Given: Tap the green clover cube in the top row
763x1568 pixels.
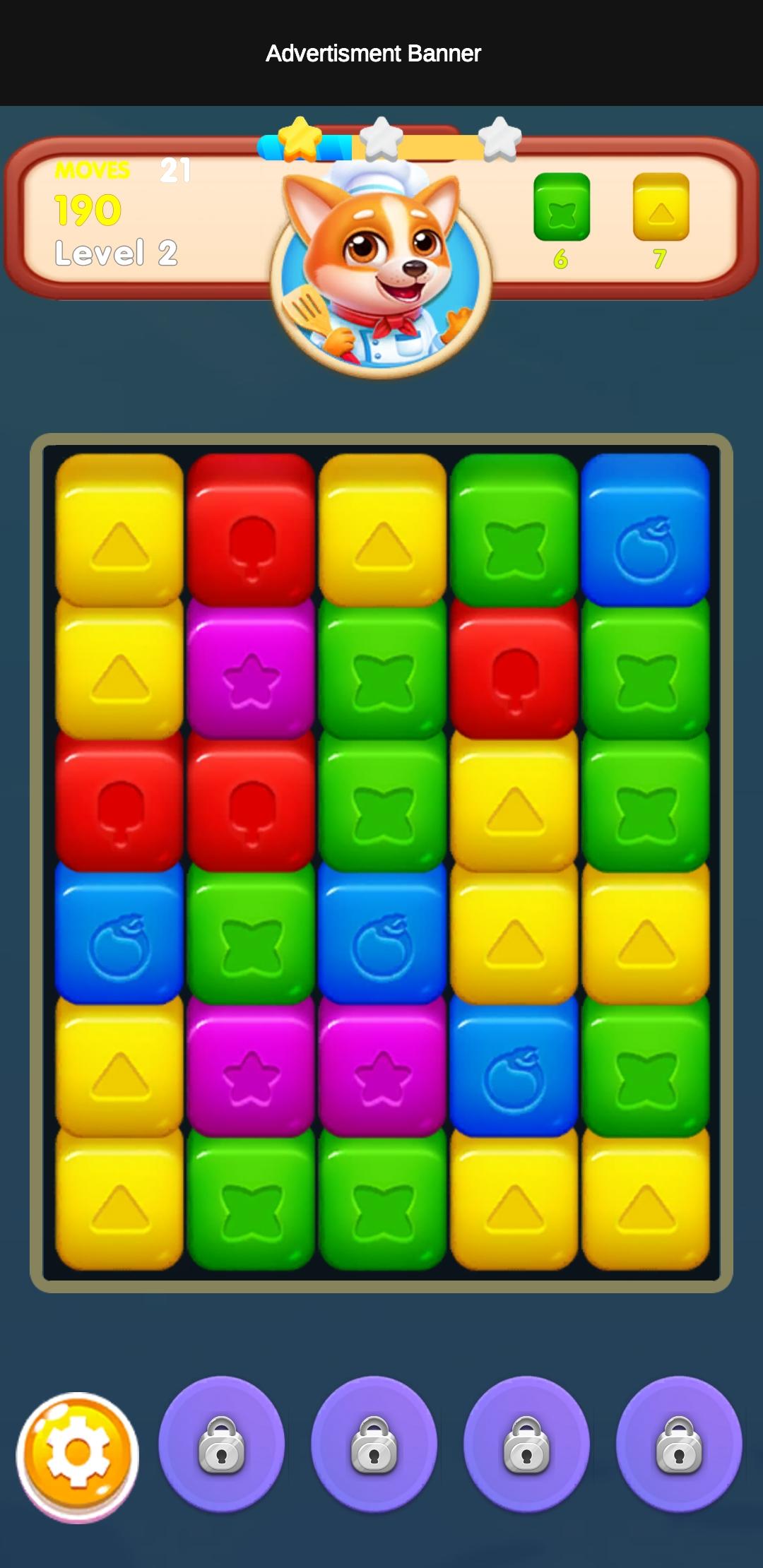Looking at the screenshot, I should pos(514,530).
